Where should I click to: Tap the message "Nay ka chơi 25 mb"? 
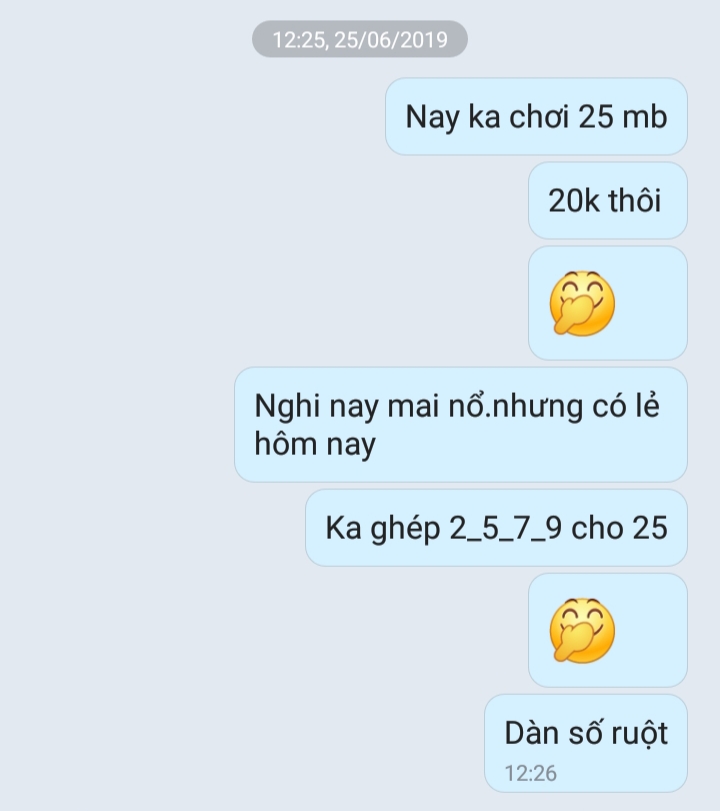coord(536,117)
